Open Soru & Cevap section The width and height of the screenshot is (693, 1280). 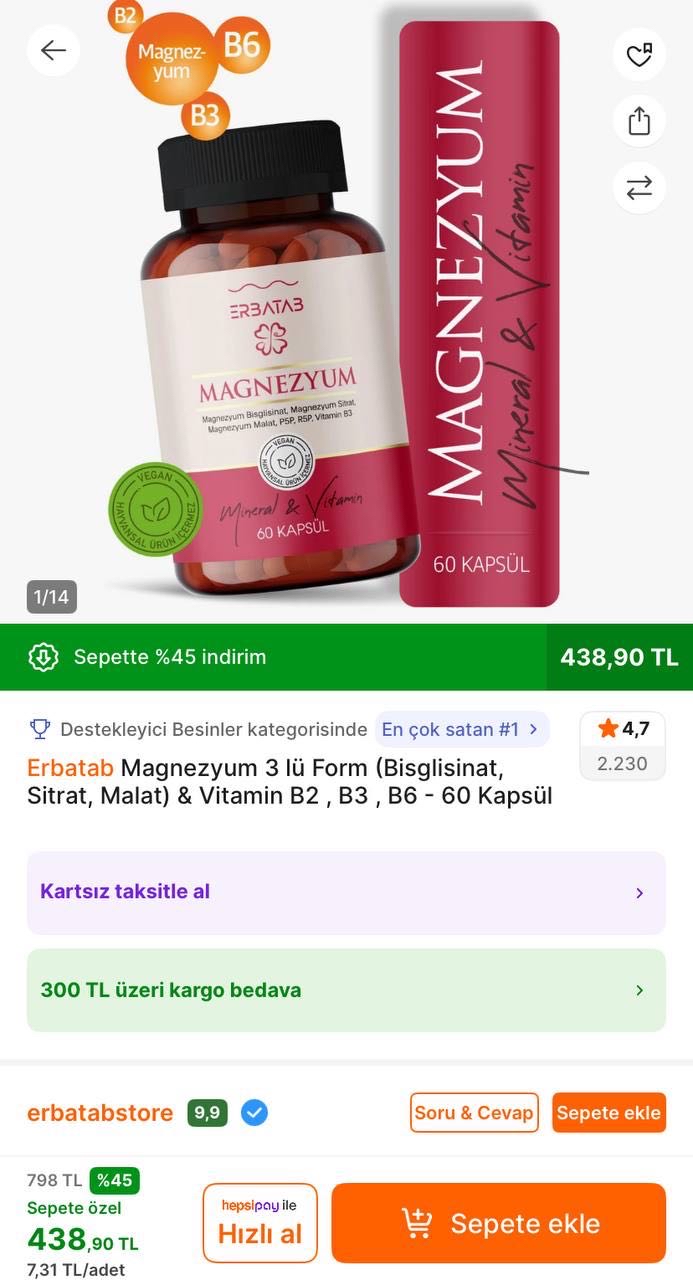pos(474,1113)
